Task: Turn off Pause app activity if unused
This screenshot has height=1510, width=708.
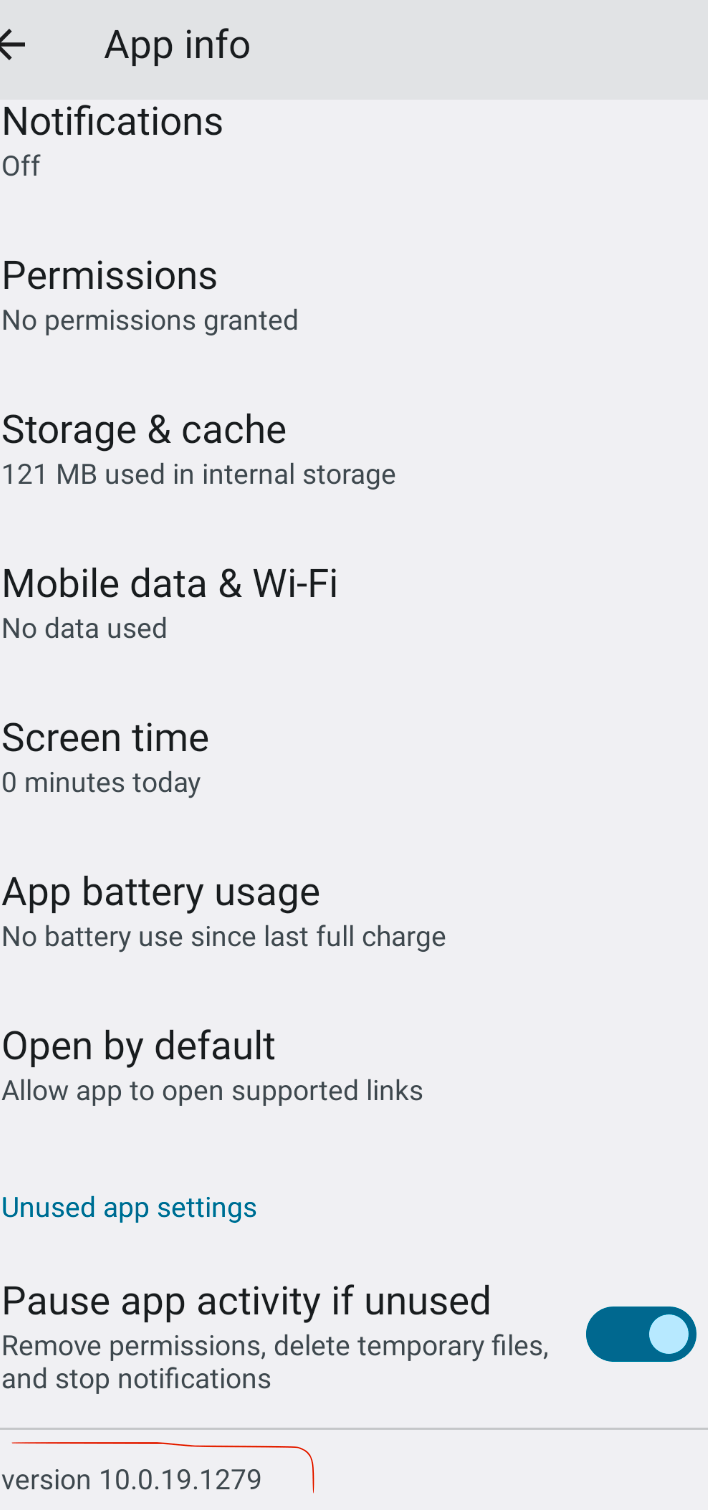Action: 641,1334
